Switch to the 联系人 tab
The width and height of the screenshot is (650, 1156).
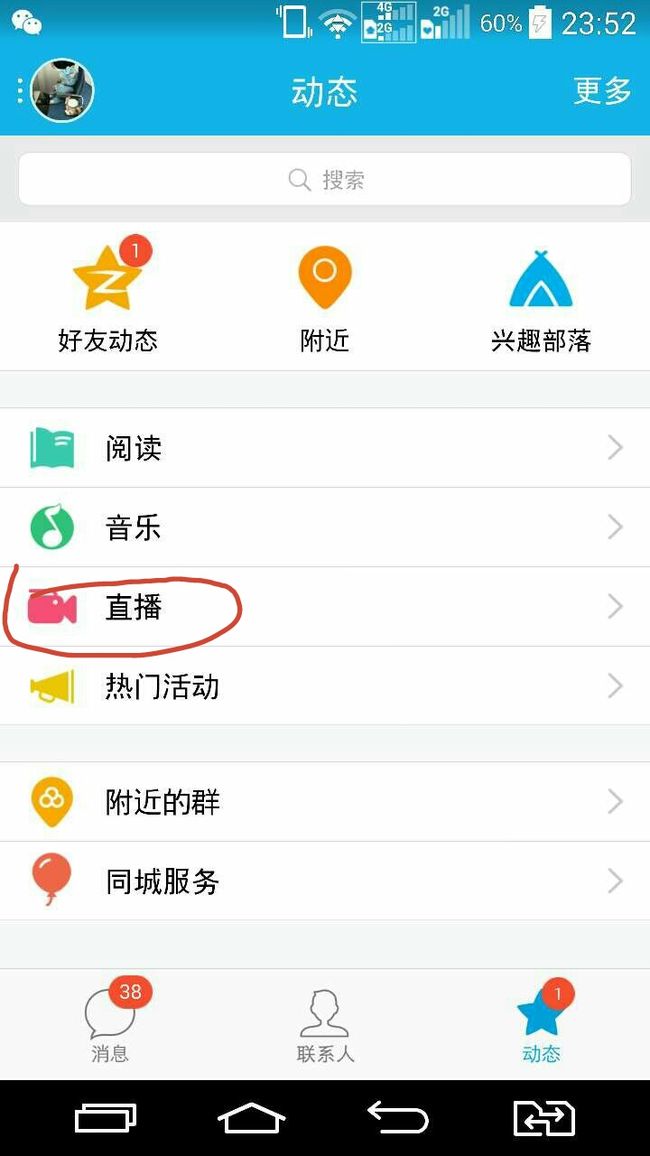point(325,1025)
